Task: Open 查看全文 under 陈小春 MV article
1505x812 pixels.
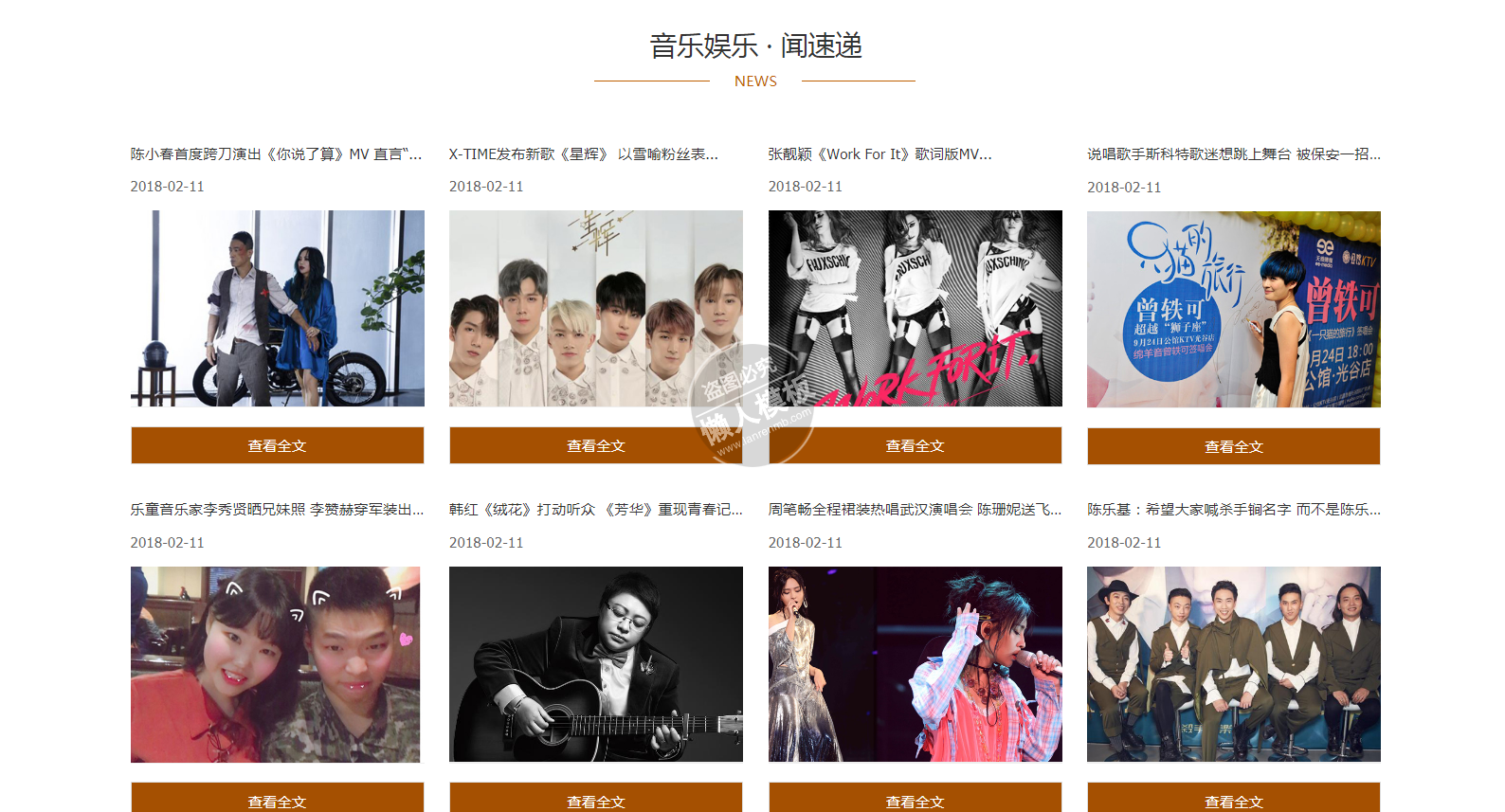Action: pyautogui.click(x=277, y=445)
